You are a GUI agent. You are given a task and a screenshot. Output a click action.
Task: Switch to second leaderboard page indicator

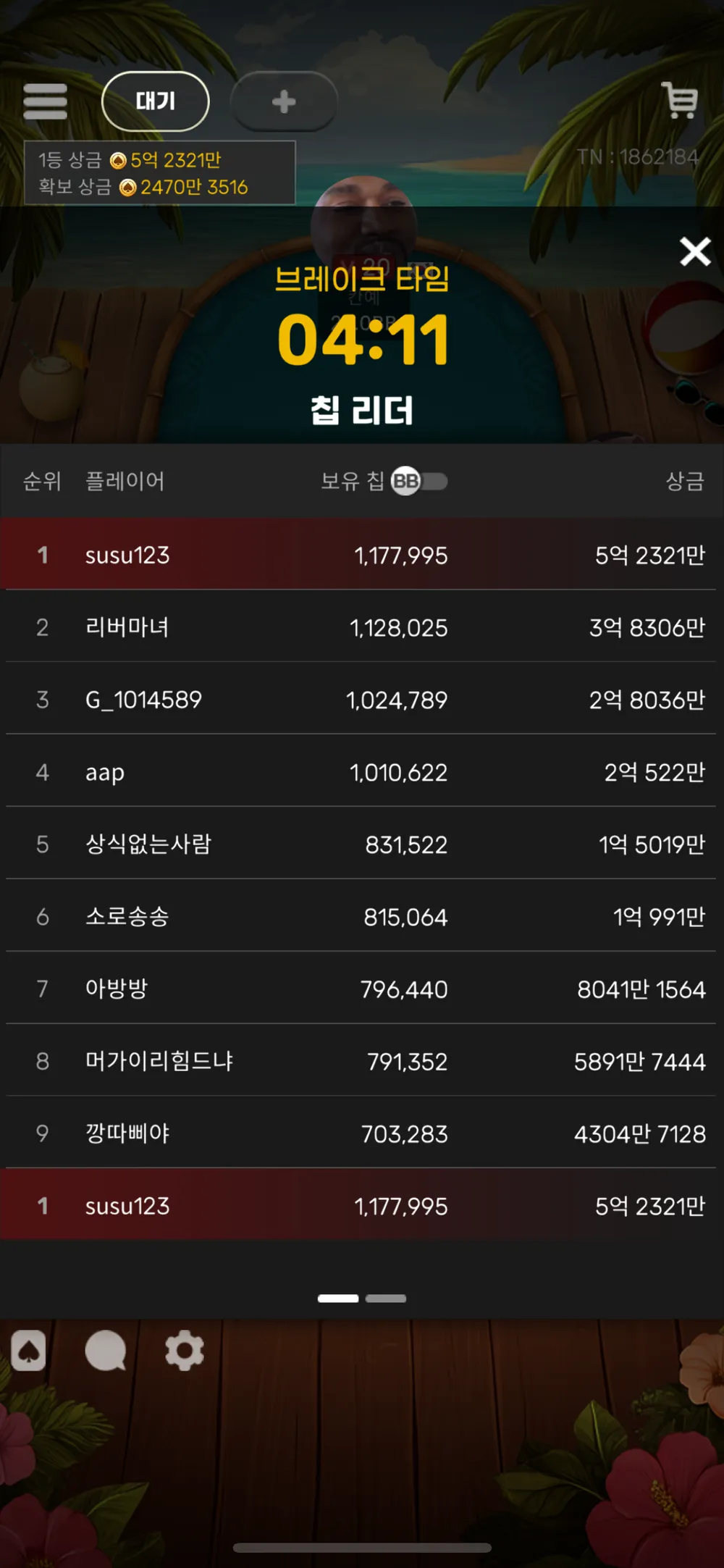[x=386, y=1299]
